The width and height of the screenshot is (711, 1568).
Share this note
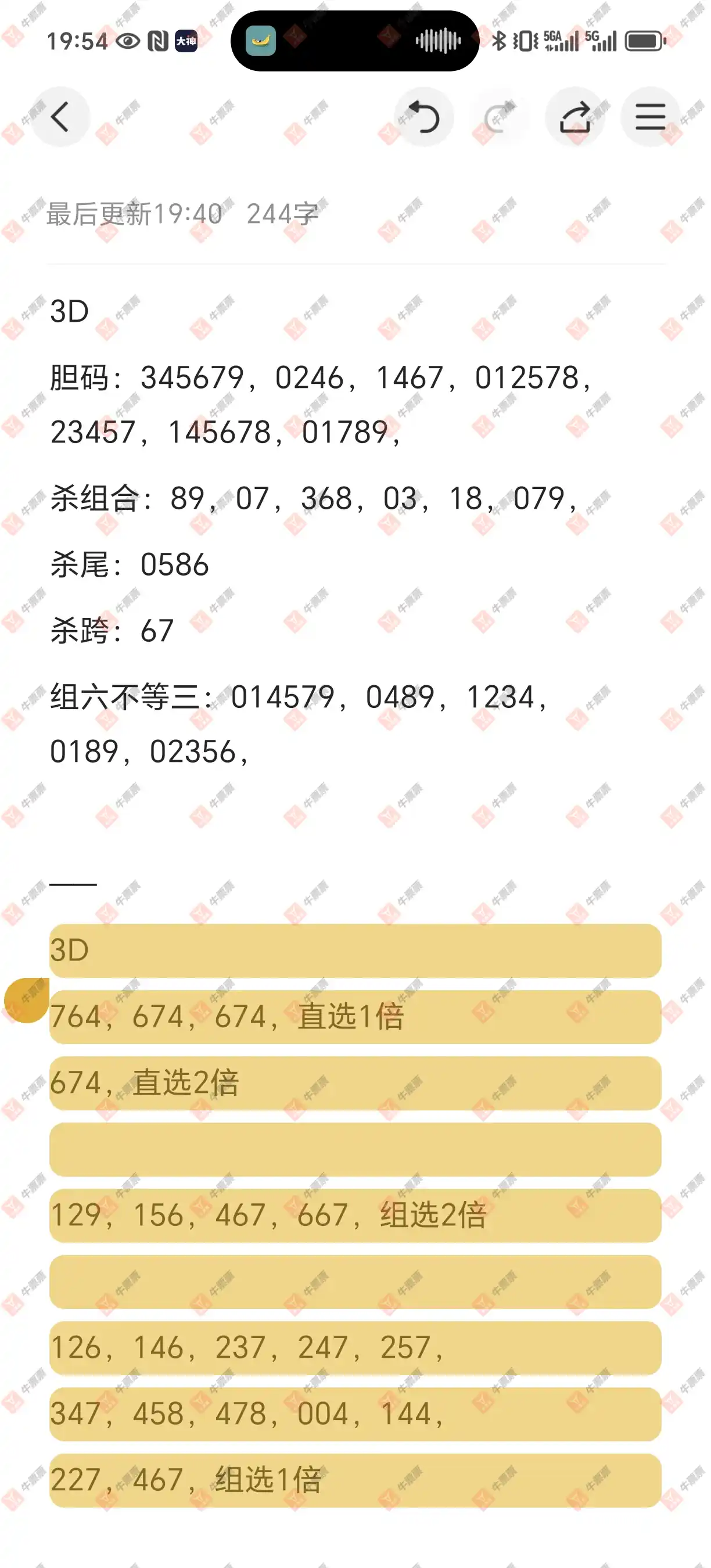pos(575,117)
